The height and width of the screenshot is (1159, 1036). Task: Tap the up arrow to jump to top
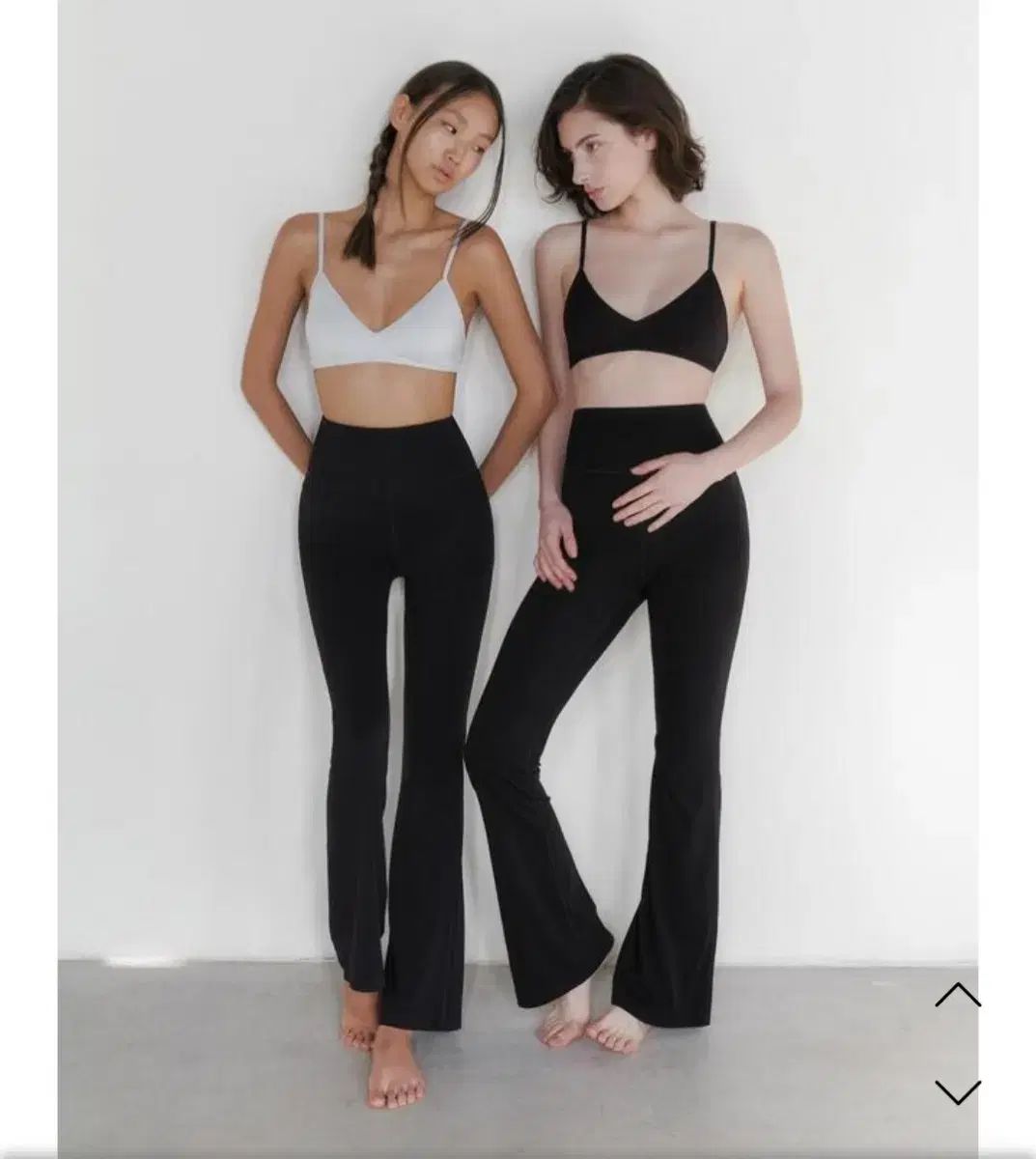957,996
